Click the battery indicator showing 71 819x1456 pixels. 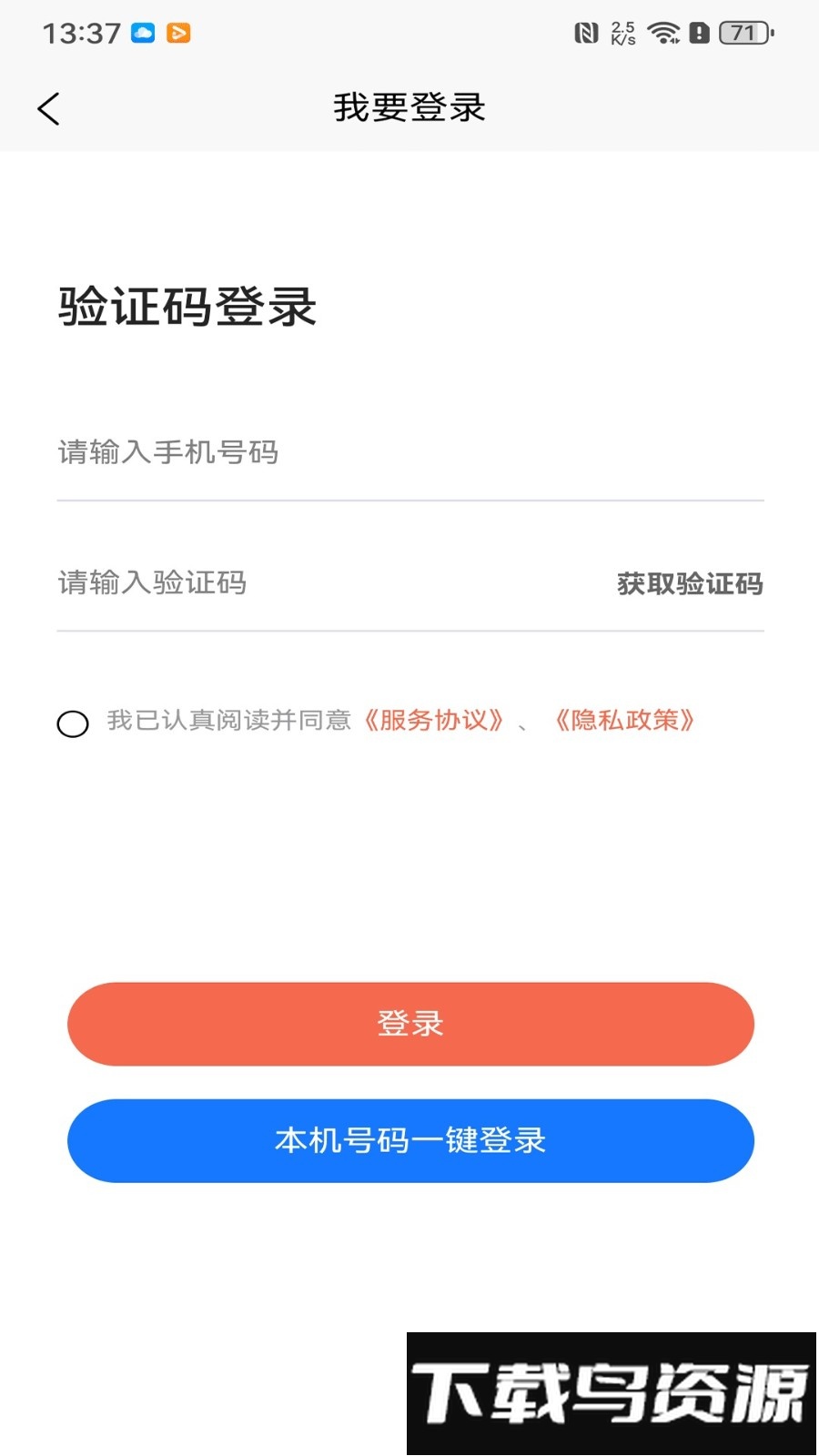(x=742, y=33)
